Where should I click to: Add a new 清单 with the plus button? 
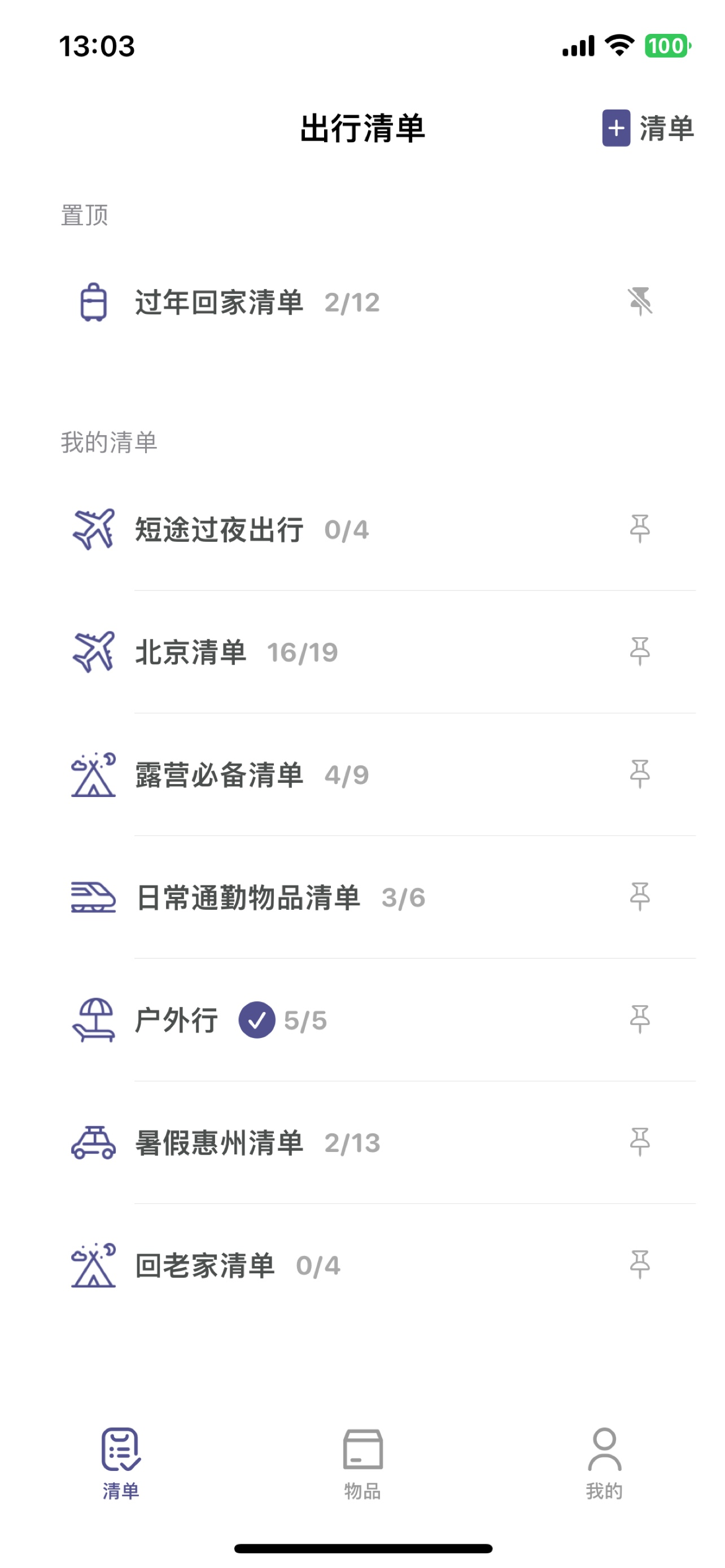[x=648, y=129]
